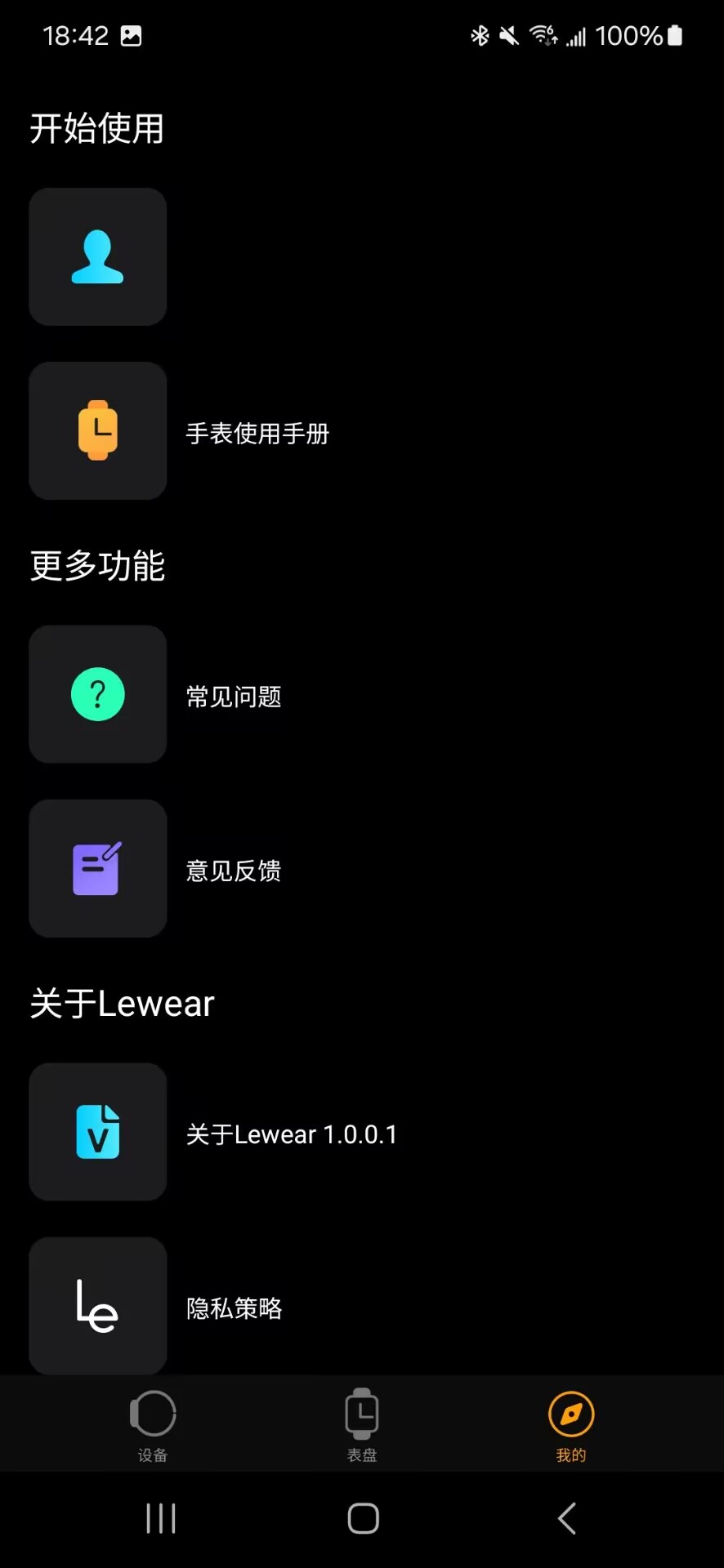
Task: Tap the green question mark FAQ icon
Action: [x=97, y=694]
